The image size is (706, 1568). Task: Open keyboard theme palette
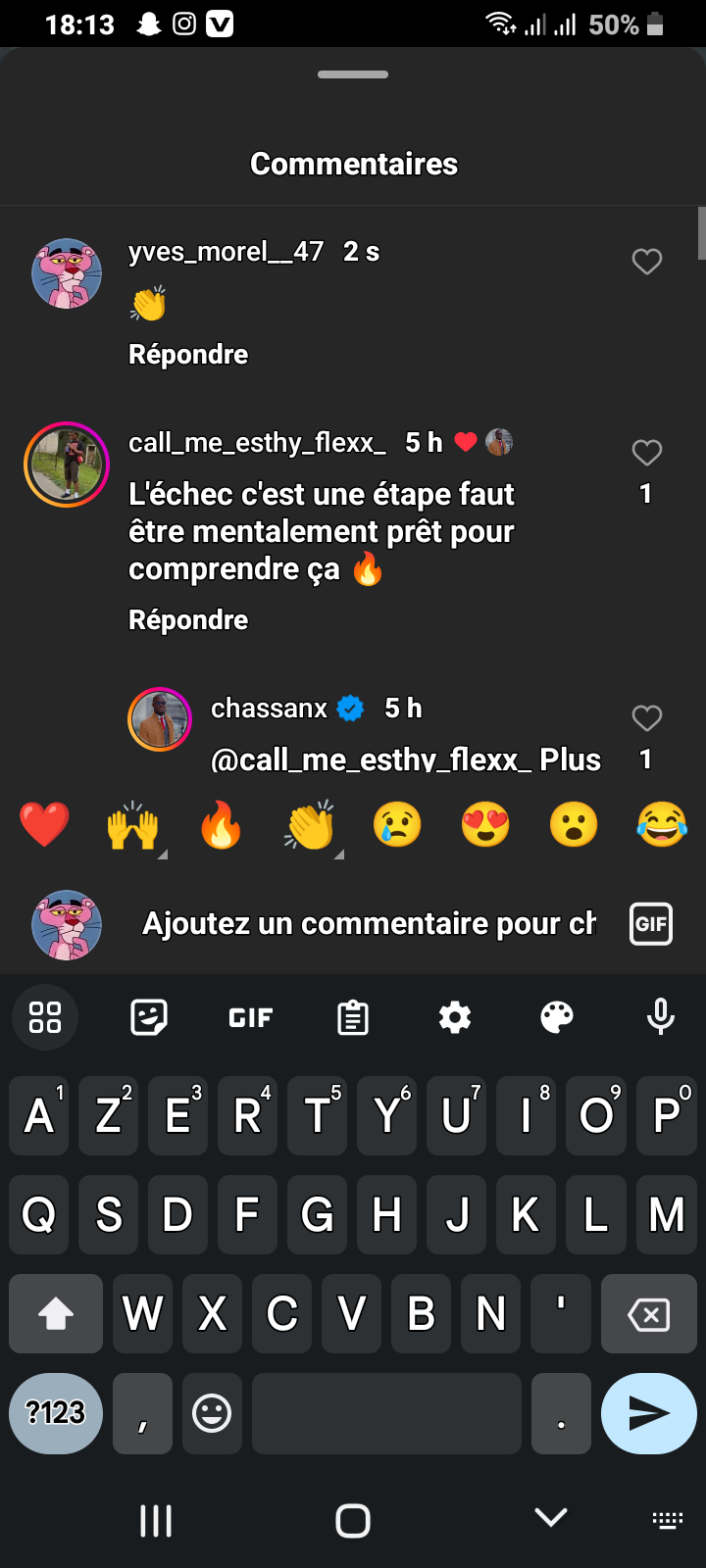(557, 1017)
